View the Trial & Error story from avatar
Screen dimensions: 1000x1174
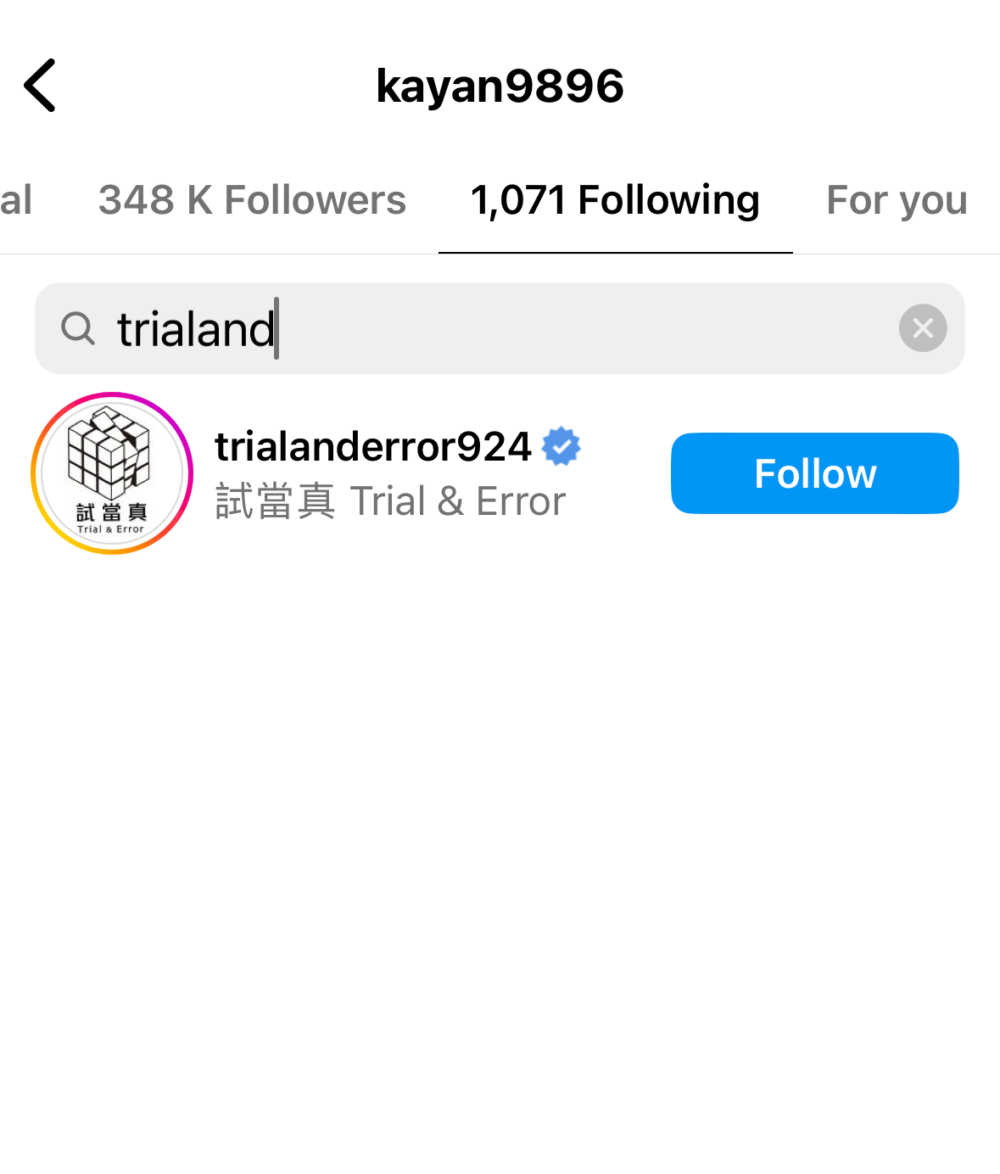coord(112,473)
